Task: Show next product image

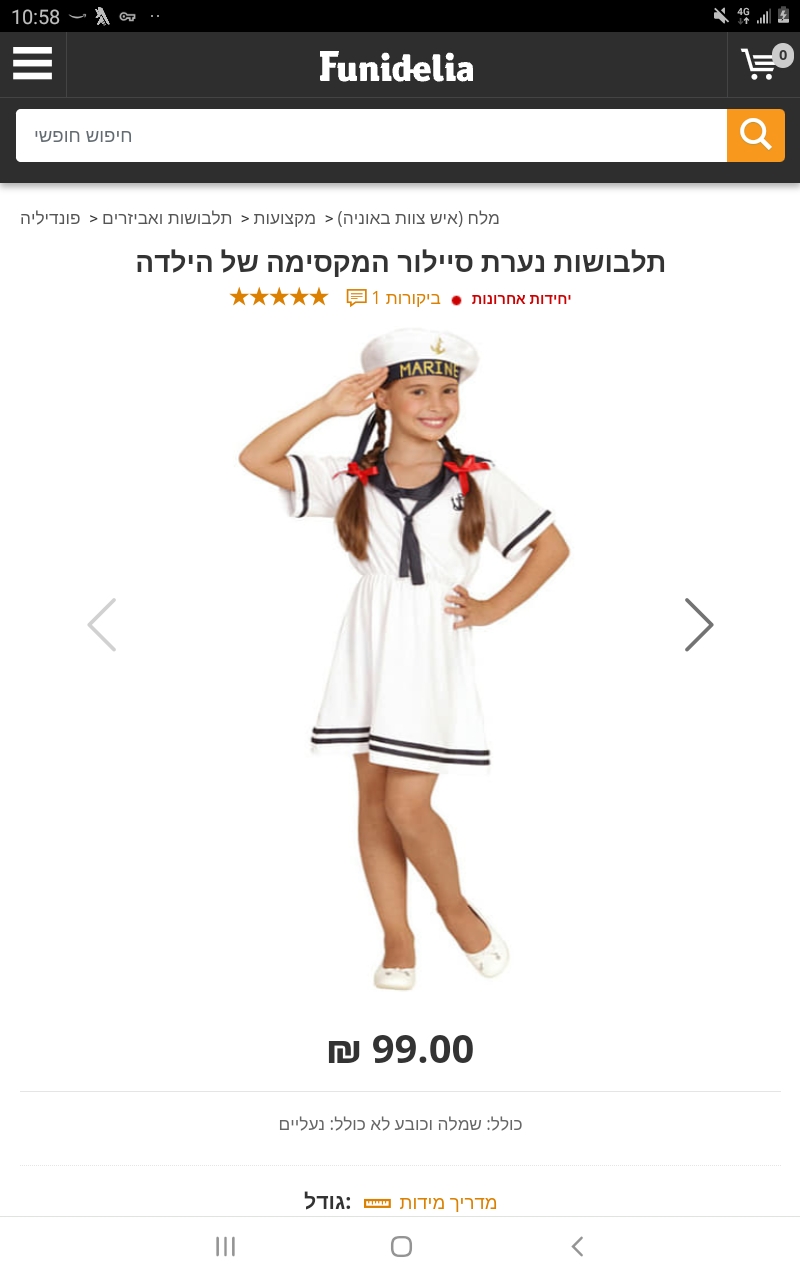Action: point(698,625)
